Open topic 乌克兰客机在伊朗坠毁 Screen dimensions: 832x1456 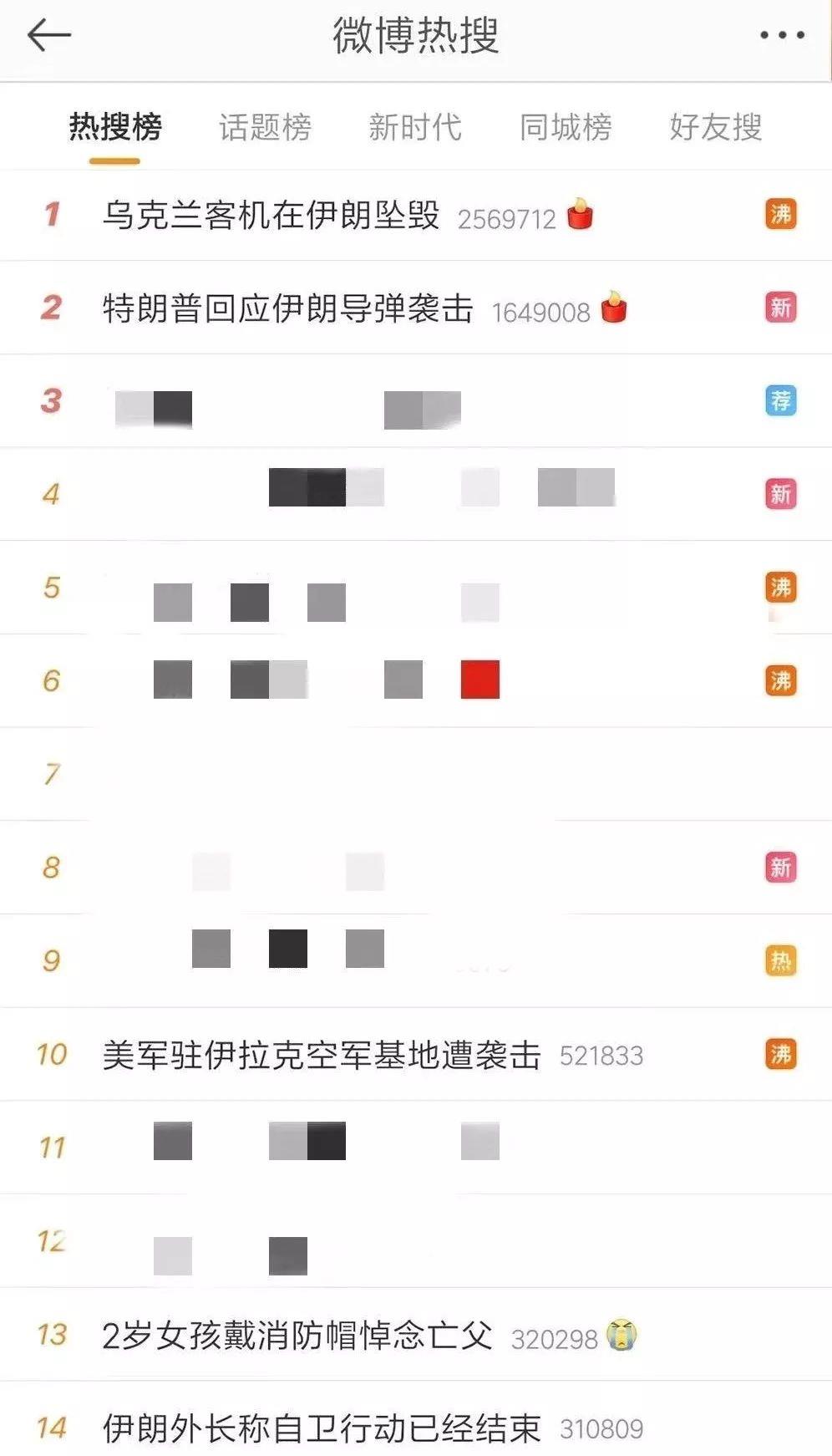(x=271, y=216)
